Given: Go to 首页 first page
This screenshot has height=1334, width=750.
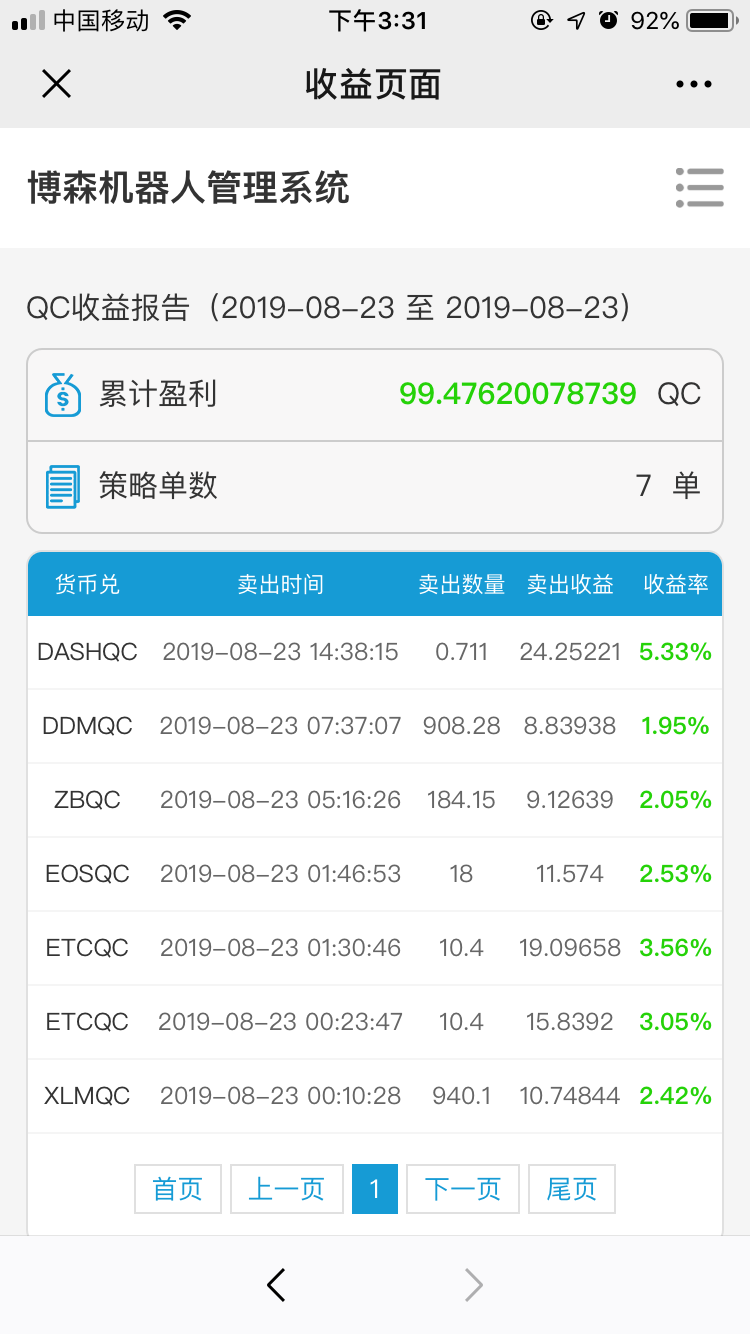Looking at the screenshot, I should [x=178, y=1189].
